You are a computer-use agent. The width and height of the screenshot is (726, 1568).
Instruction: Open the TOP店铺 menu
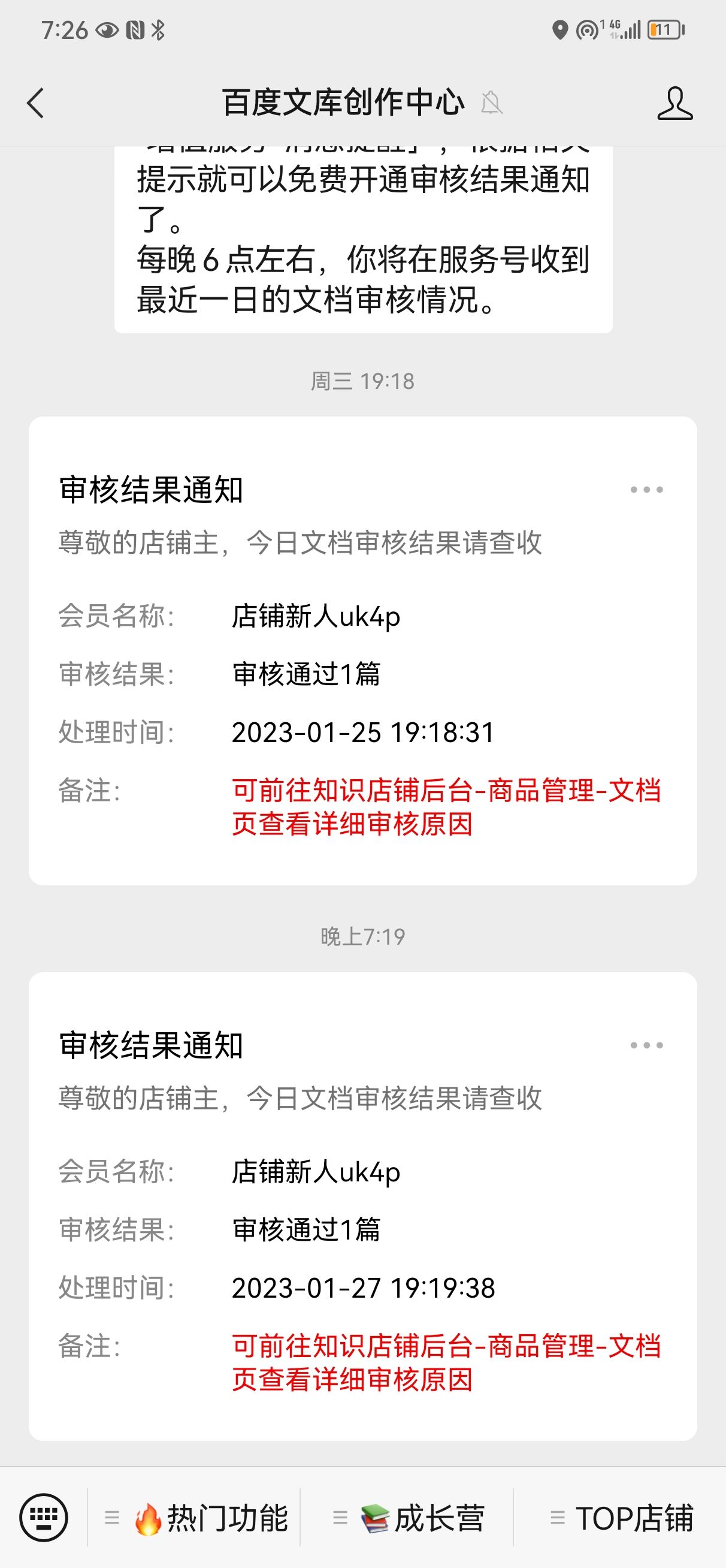(x=620, y=1518)
